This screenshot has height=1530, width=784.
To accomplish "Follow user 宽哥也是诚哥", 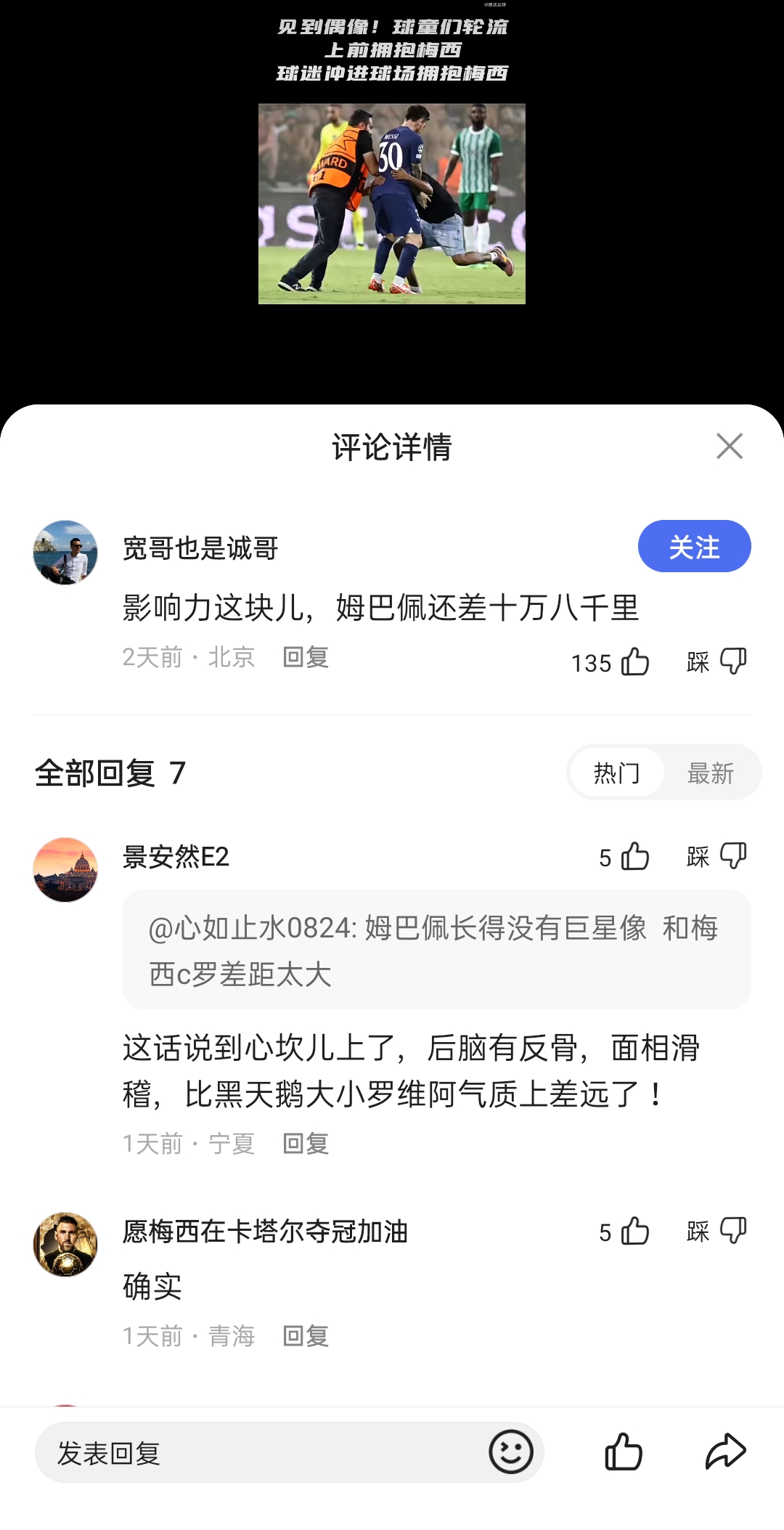I will click(x=694, y=546).
